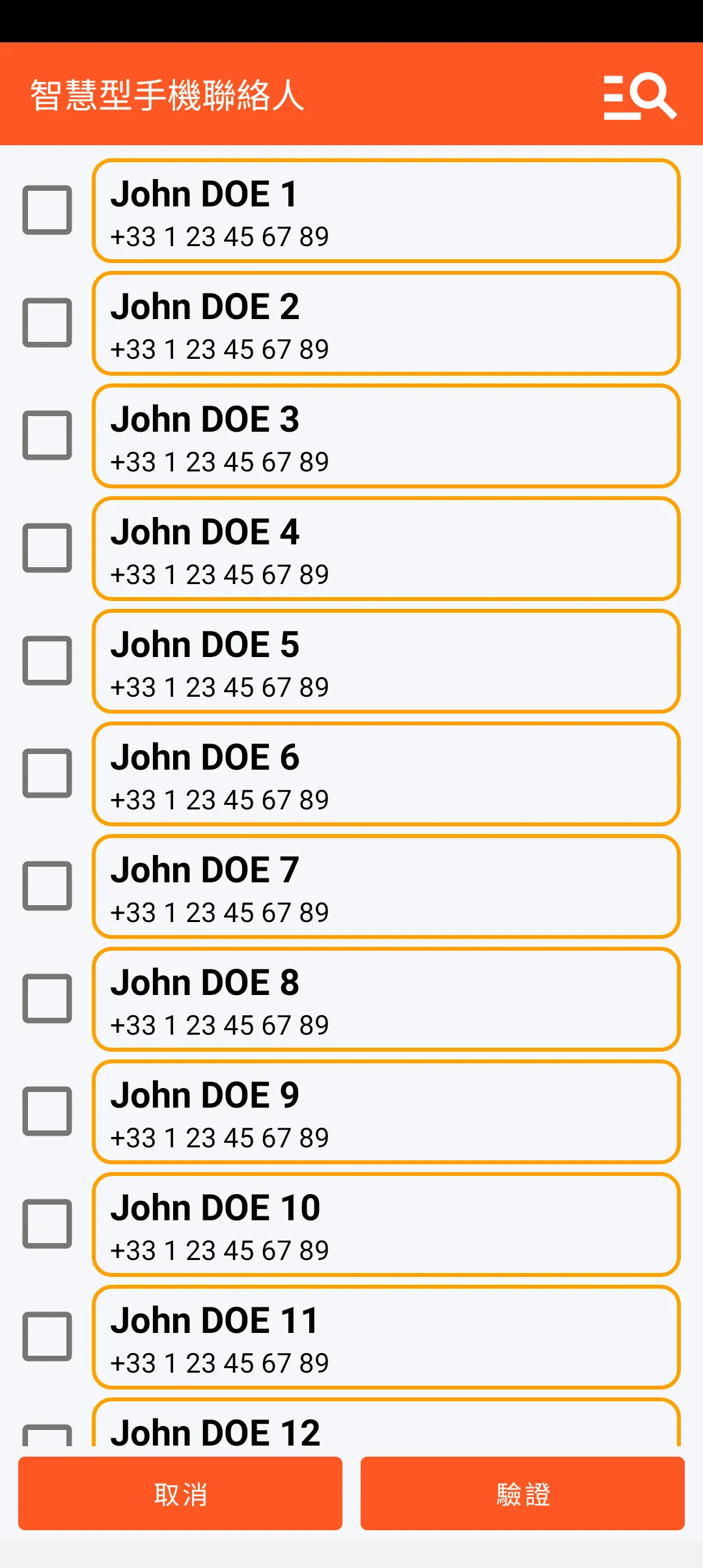Select the checkbox beside John DOE 2

tap(47, 323)
